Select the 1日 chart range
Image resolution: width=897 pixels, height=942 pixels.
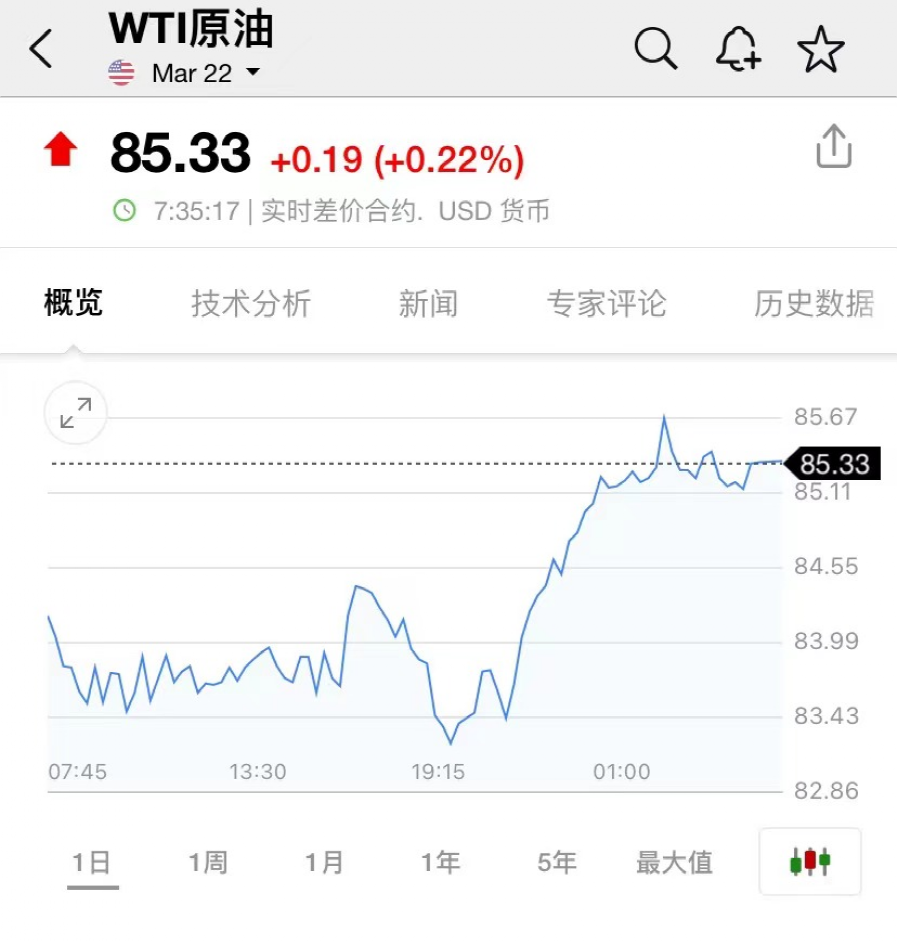click(93, 862)
